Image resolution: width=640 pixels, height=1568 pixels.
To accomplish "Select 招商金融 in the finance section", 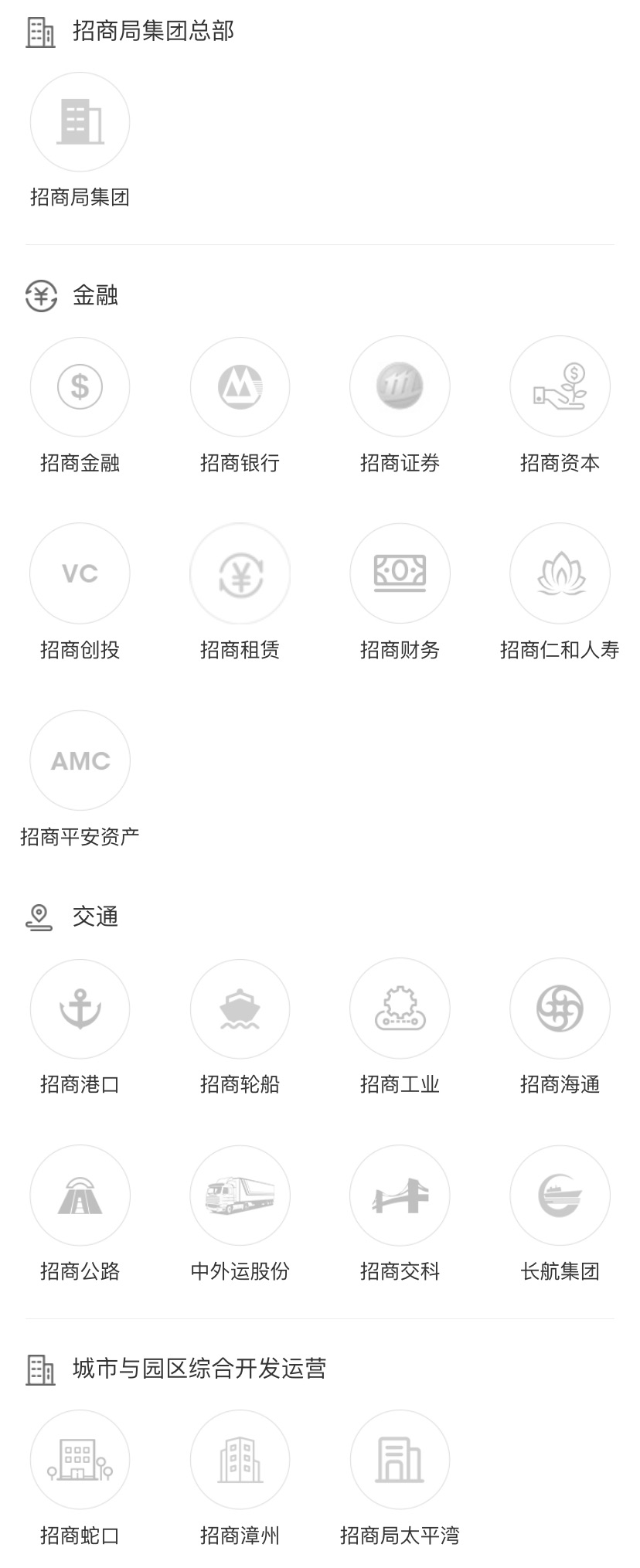I will (x=80, y=386).
